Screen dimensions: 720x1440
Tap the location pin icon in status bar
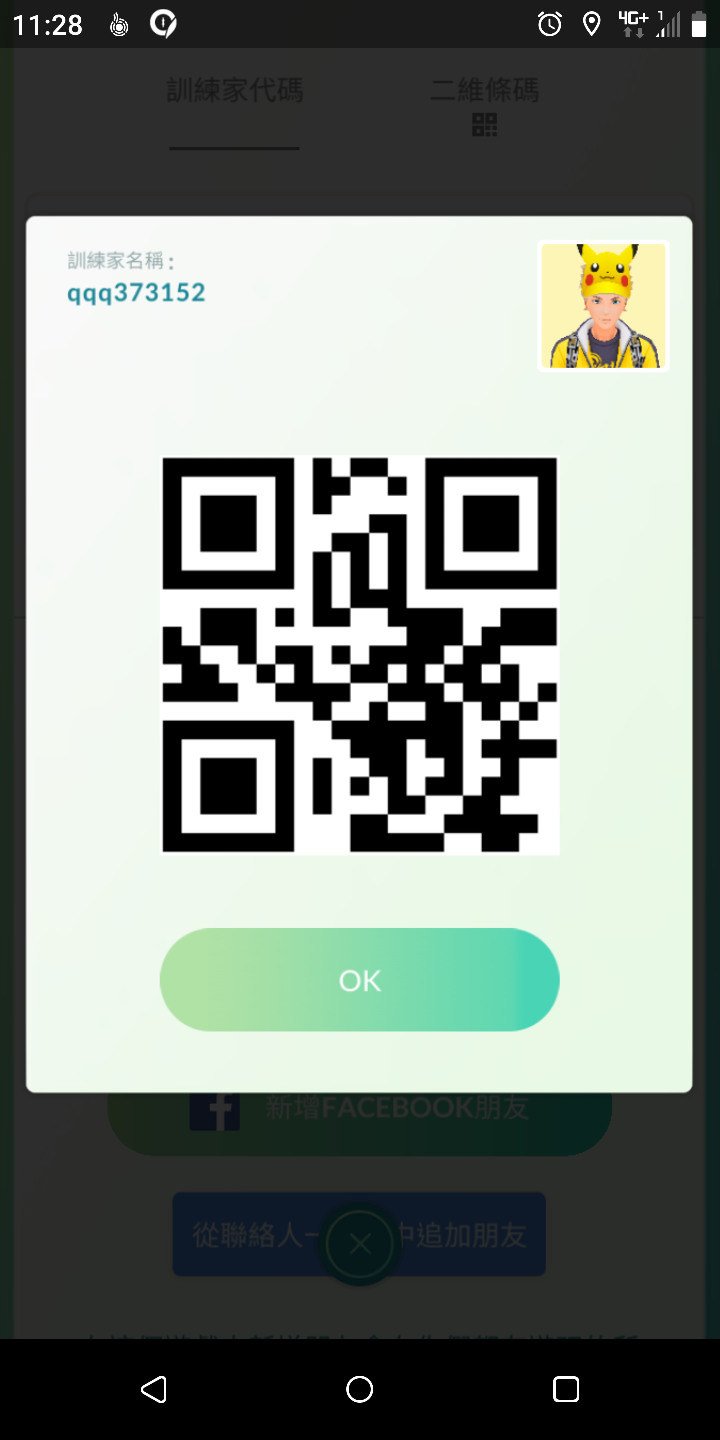(592, 22)
